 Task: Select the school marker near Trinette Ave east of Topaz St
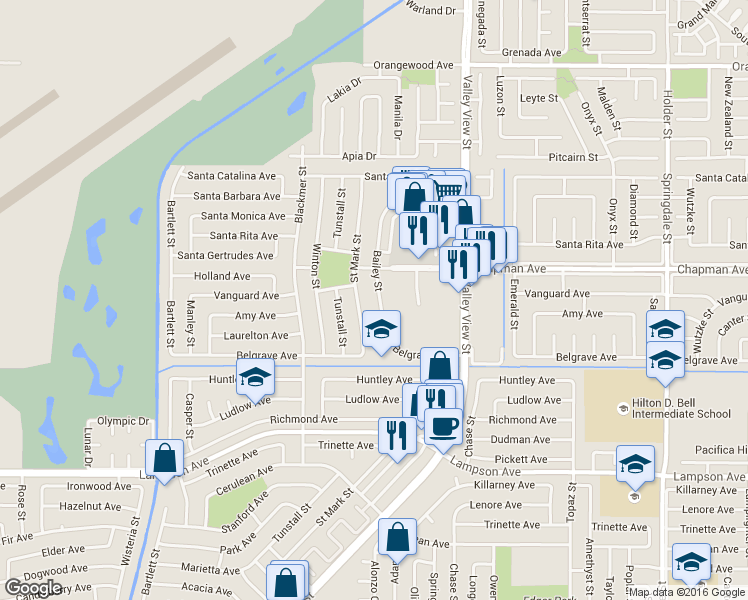coord(690,561)
